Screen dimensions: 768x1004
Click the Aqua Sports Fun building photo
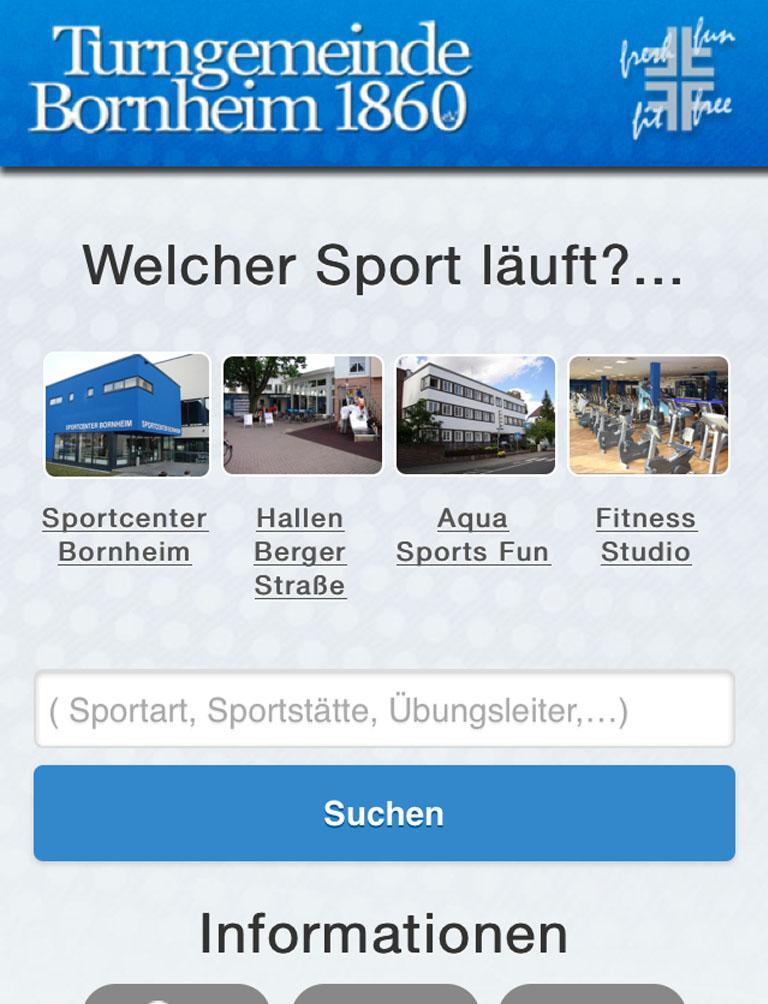point(475,416)
